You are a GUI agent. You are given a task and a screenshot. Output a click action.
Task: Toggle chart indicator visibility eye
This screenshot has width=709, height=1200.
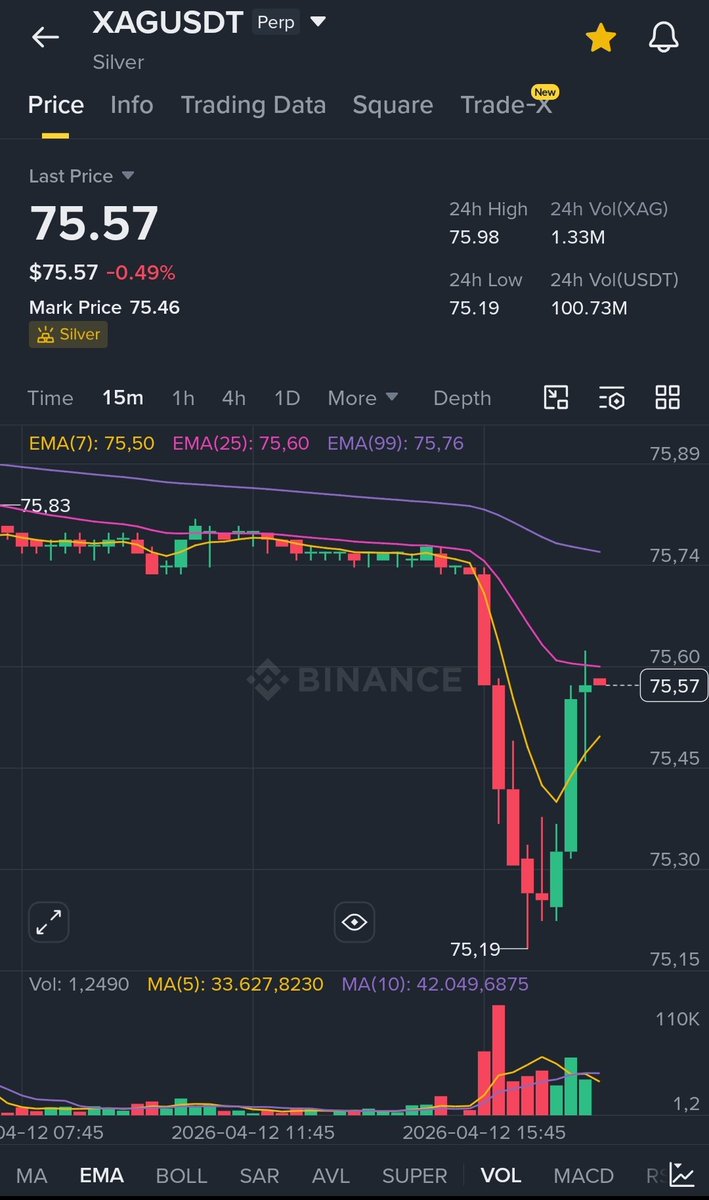click(354, 922)
